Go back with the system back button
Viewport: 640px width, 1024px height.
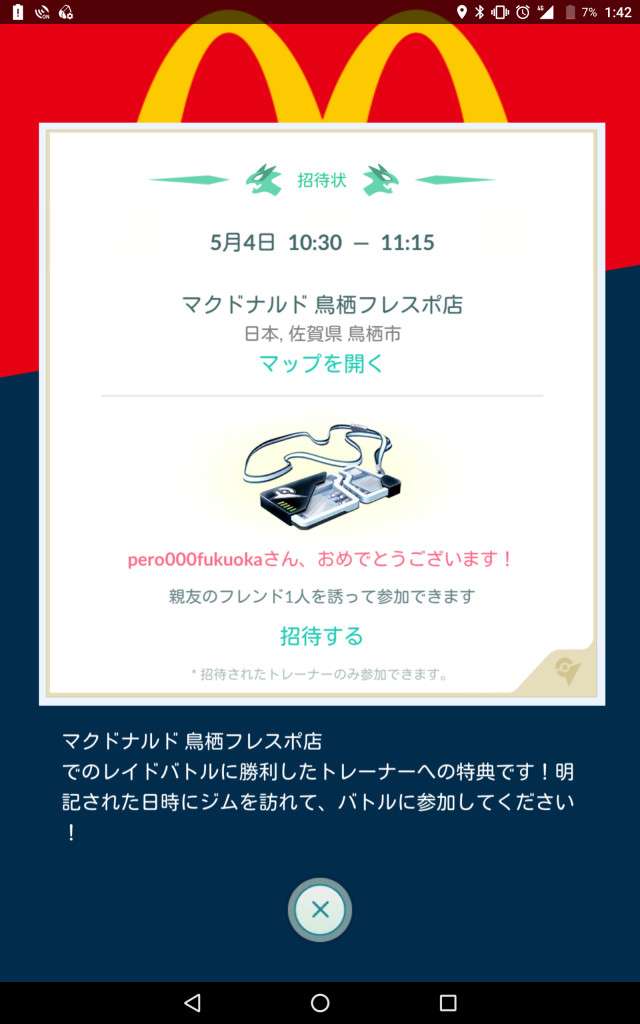click(192, 1002)
